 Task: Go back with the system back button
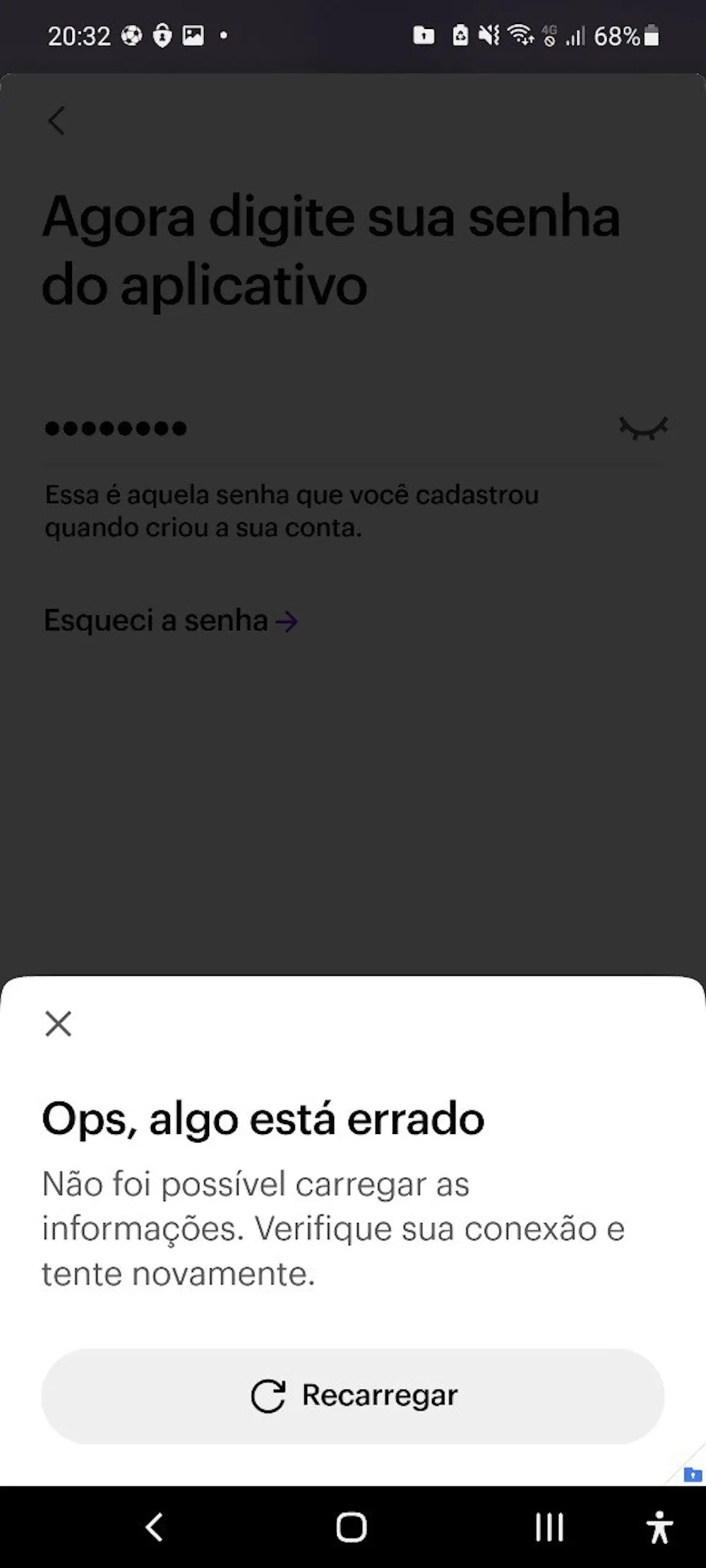click(155, 1527)
